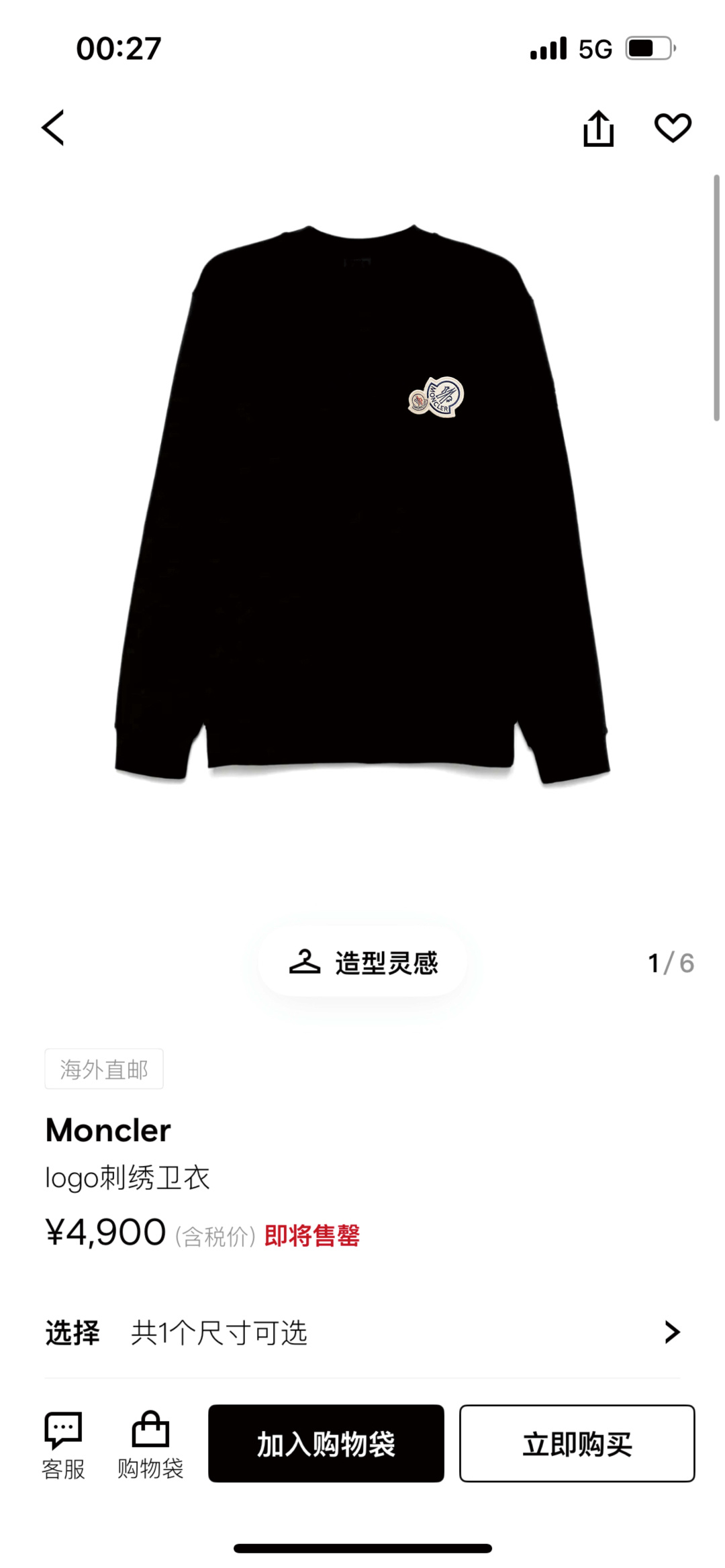Contact 客服 customer service
The width and height of the screenshot is (725, 1568).
63,1445
